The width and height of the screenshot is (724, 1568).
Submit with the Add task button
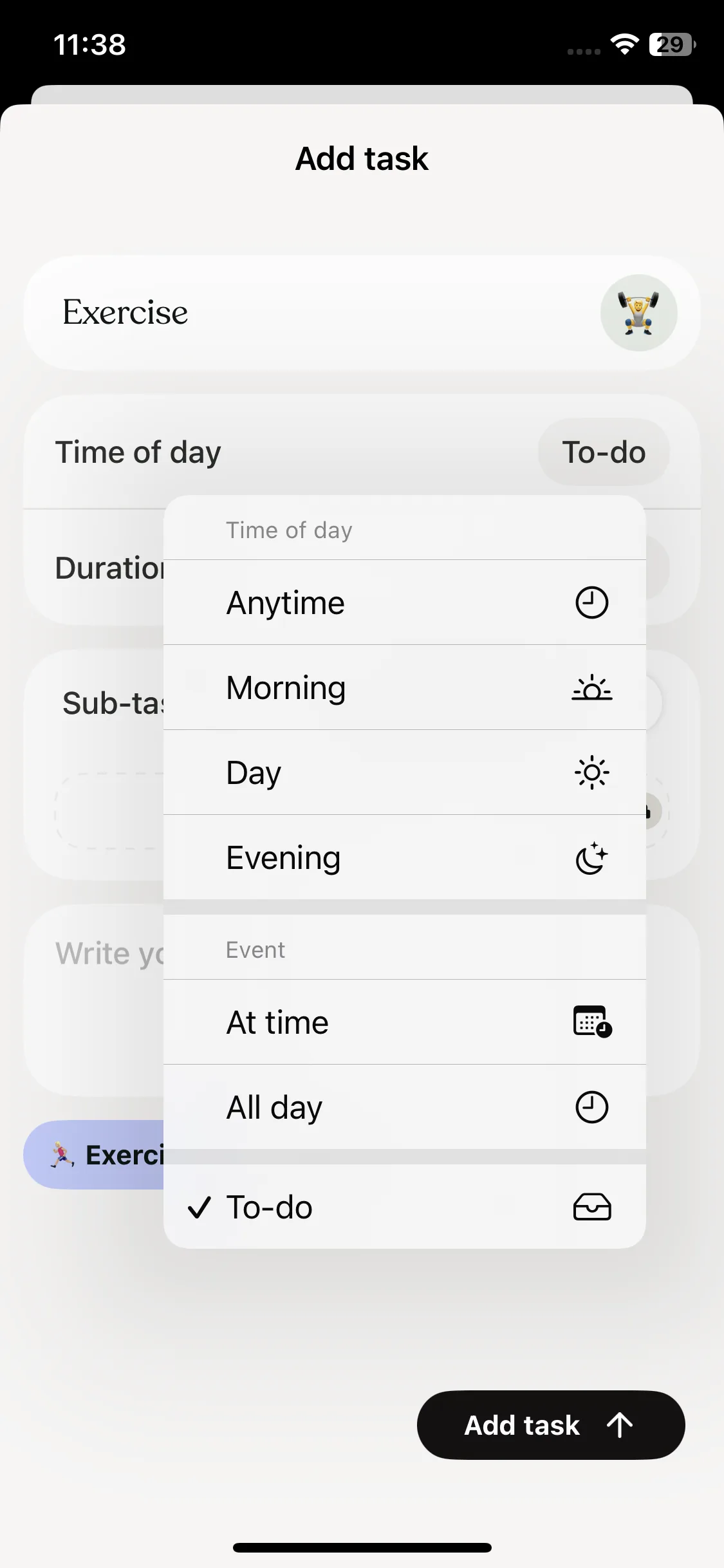tap(550, 1425)
